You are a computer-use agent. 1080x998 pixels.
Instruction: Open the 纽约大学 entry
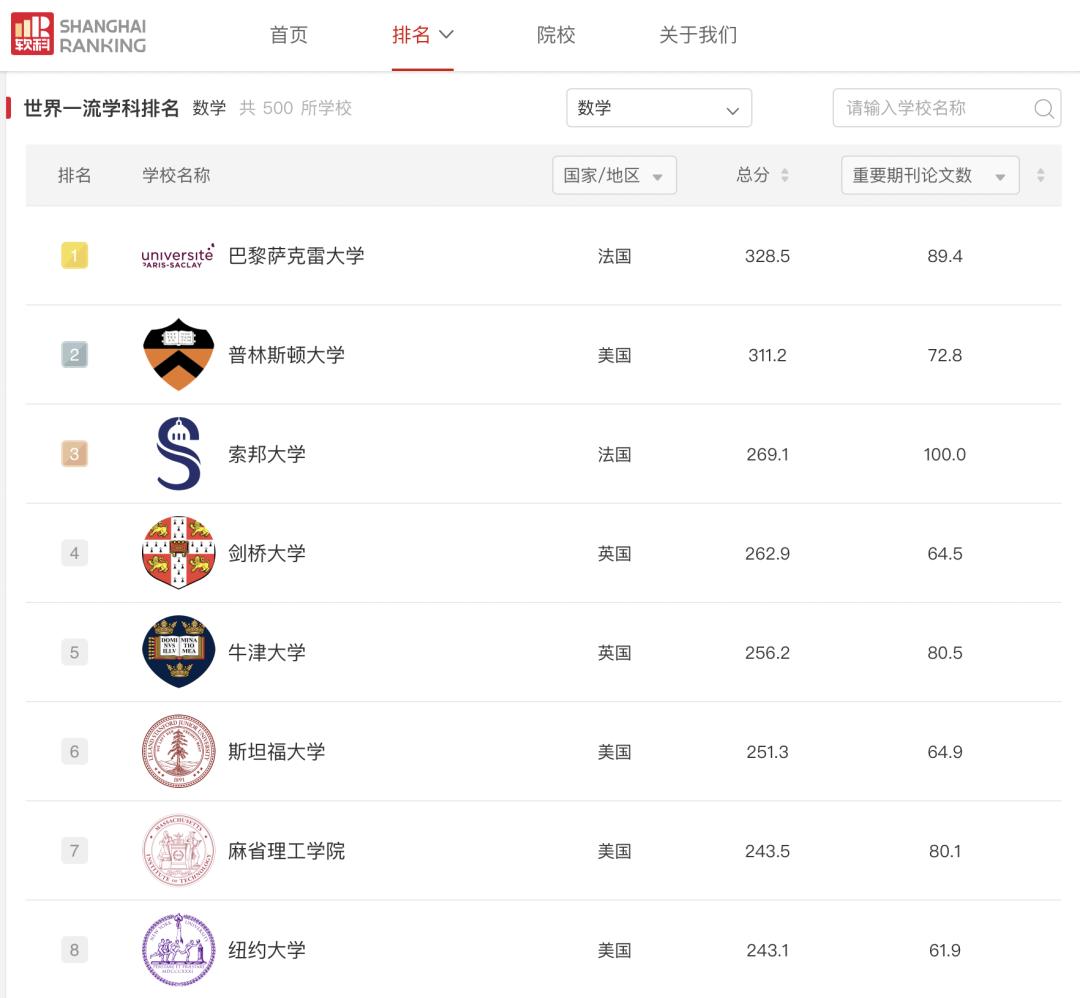click(267, 950)
